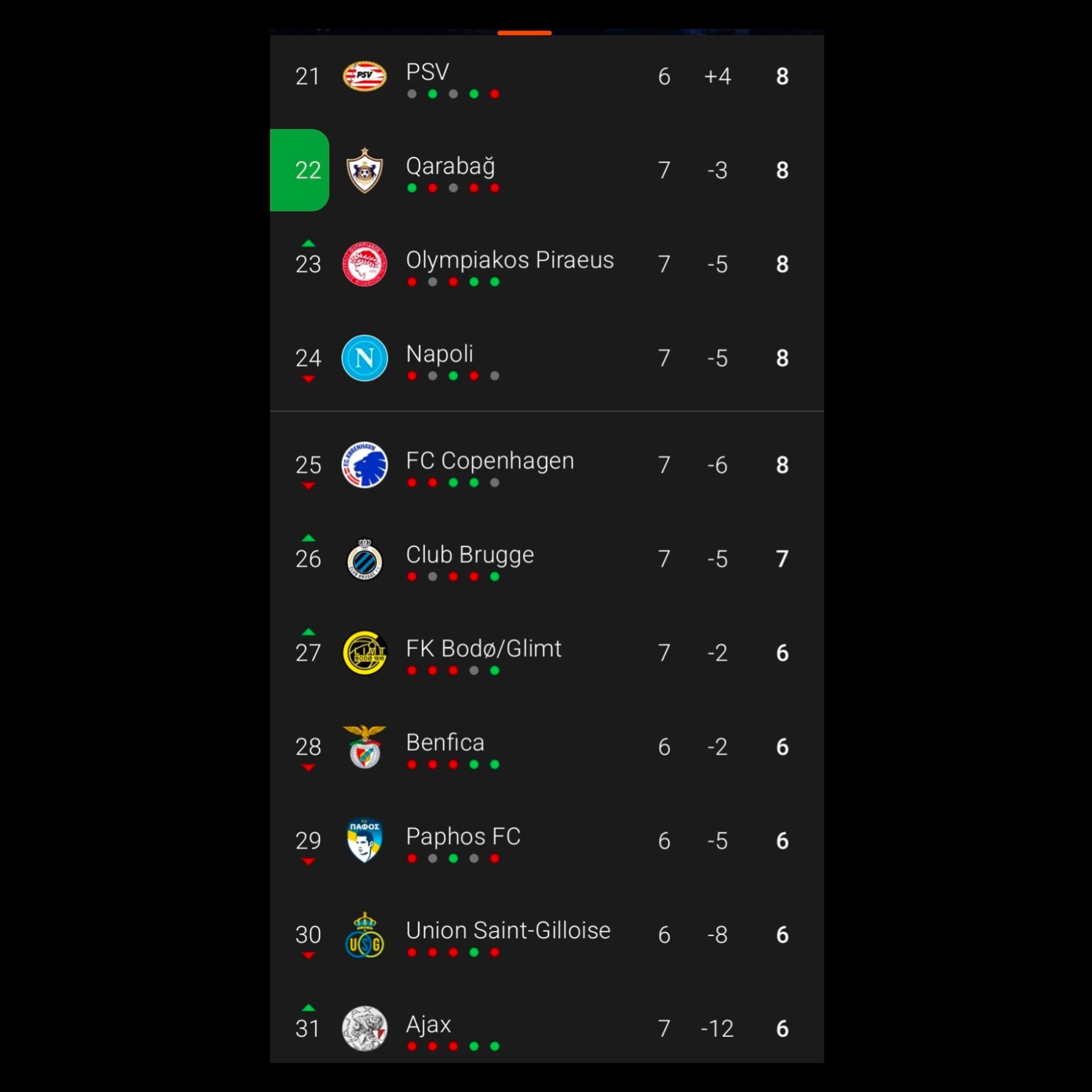Open the Benfica team row
Image resolution: width=1092 pixels, height=1092 pixels.
point(445,743)
